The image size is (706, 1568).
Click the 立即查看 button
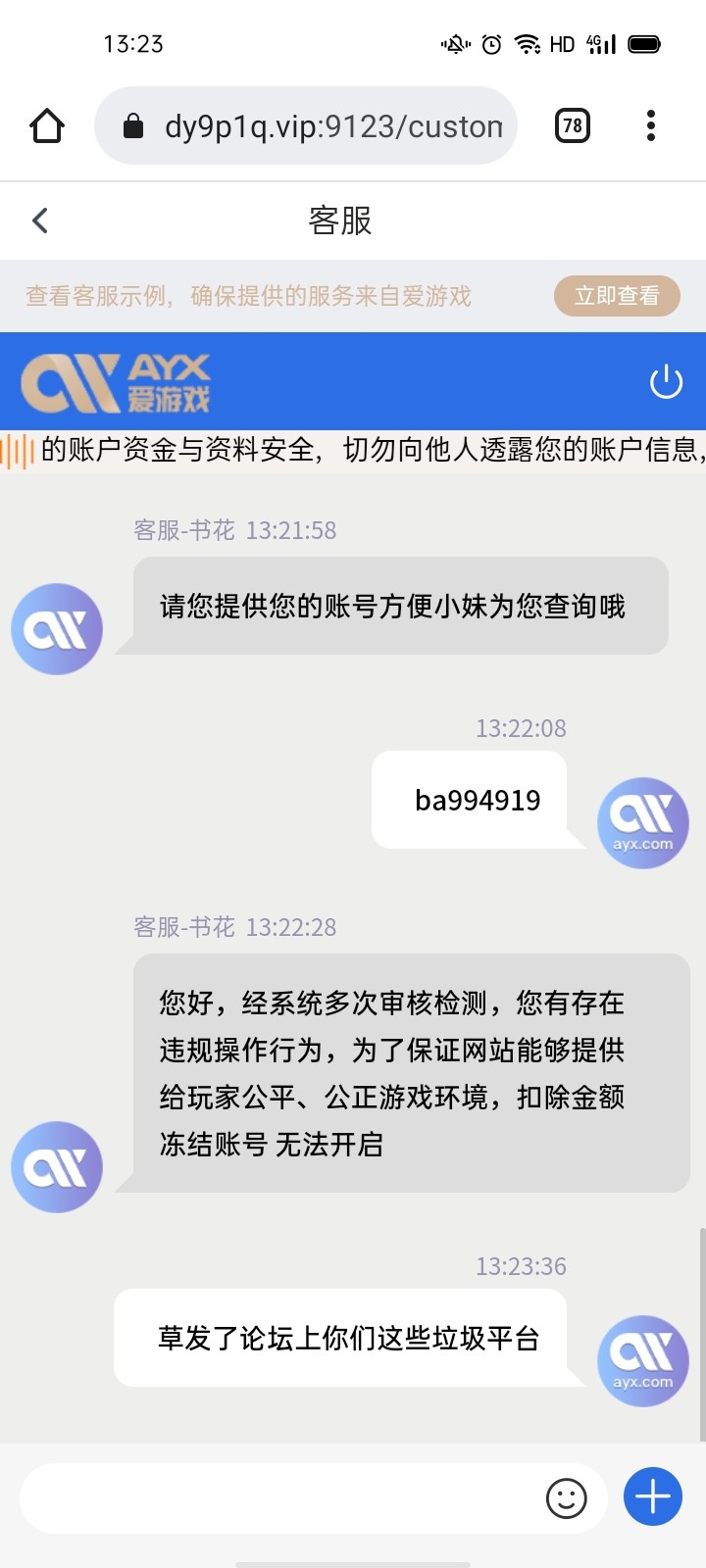click(x=617, y=295)
